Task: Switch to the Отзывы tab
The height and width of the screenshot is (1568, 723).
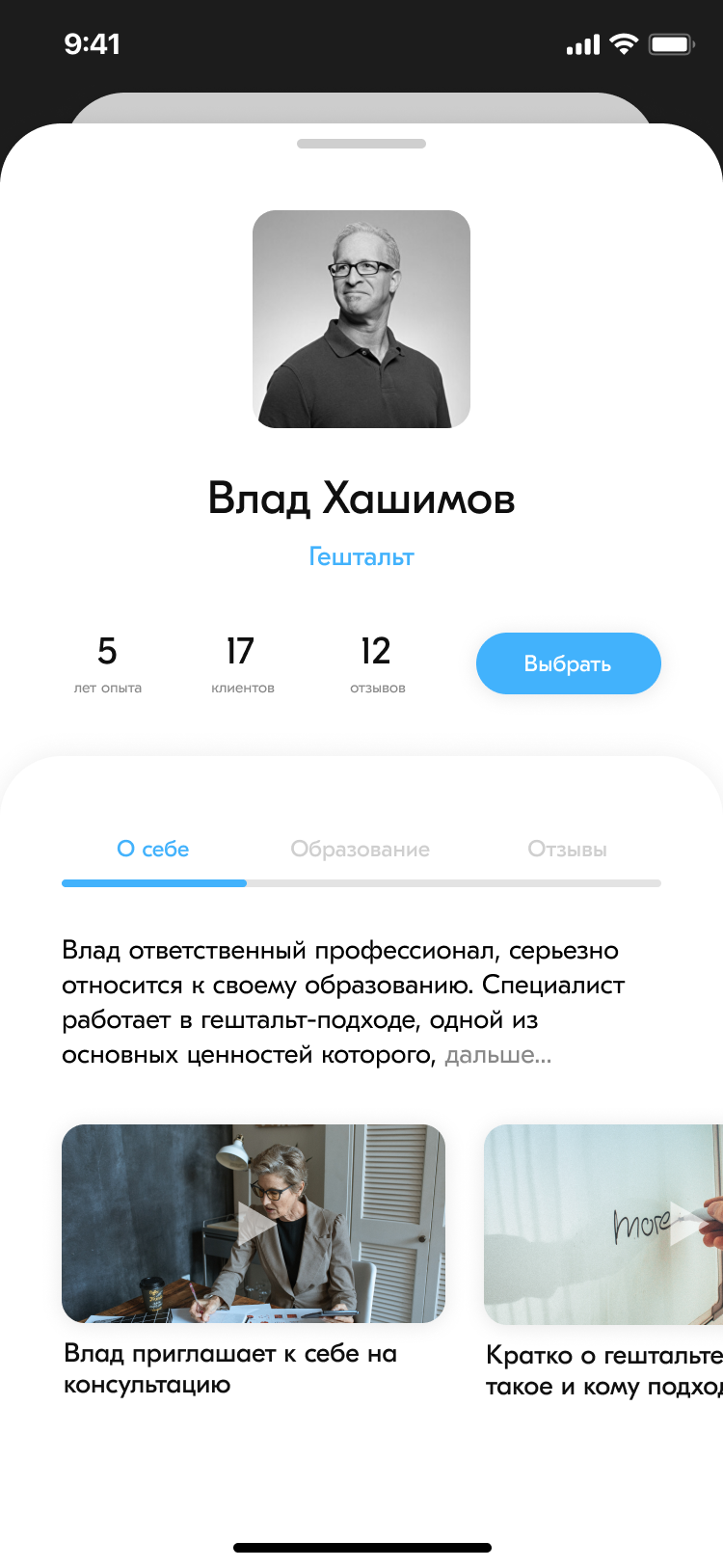Action: [x=567, y=850]
